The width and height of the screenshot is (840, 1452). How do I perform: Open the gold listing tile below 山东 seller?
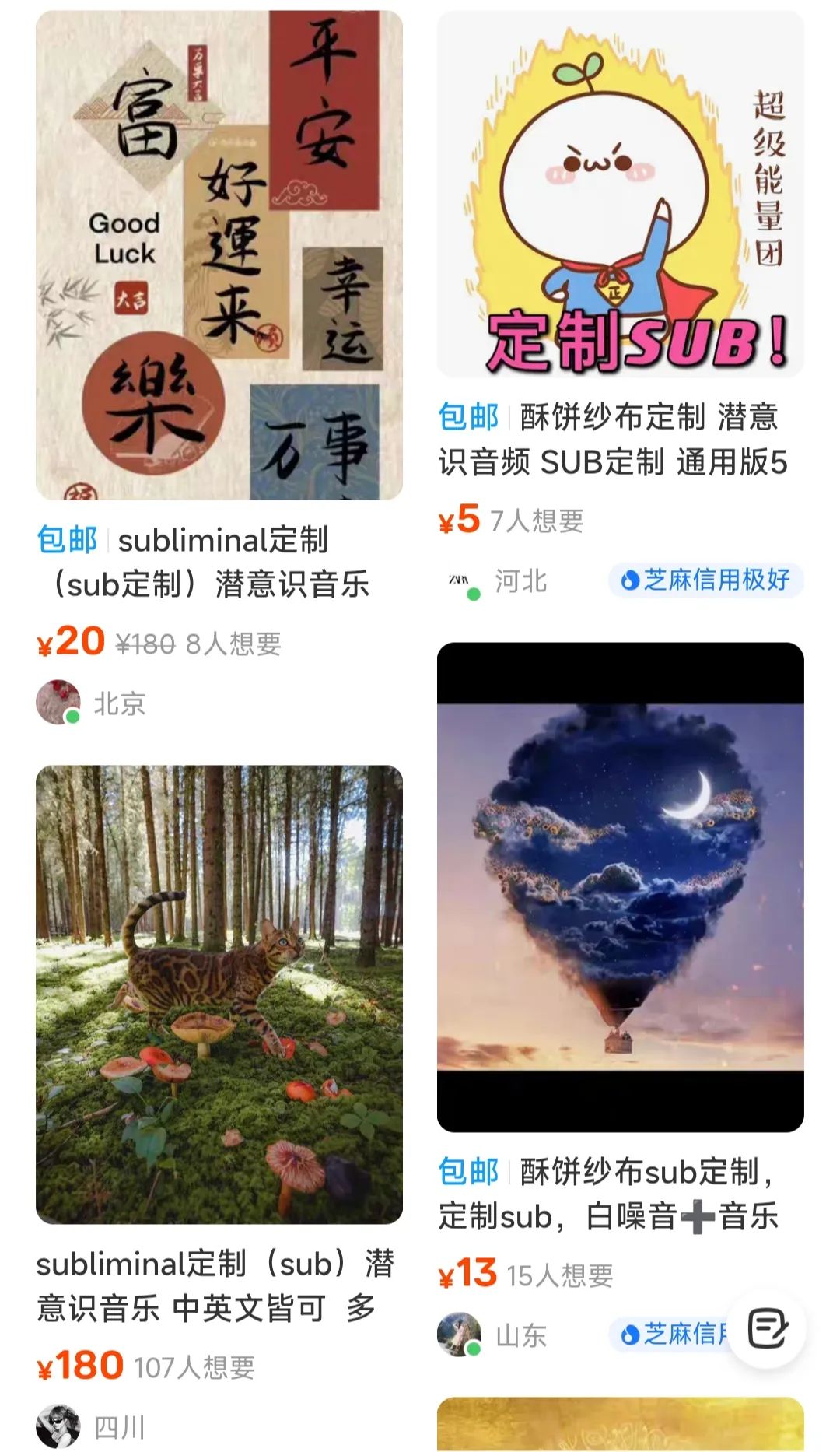(620, 1426)
